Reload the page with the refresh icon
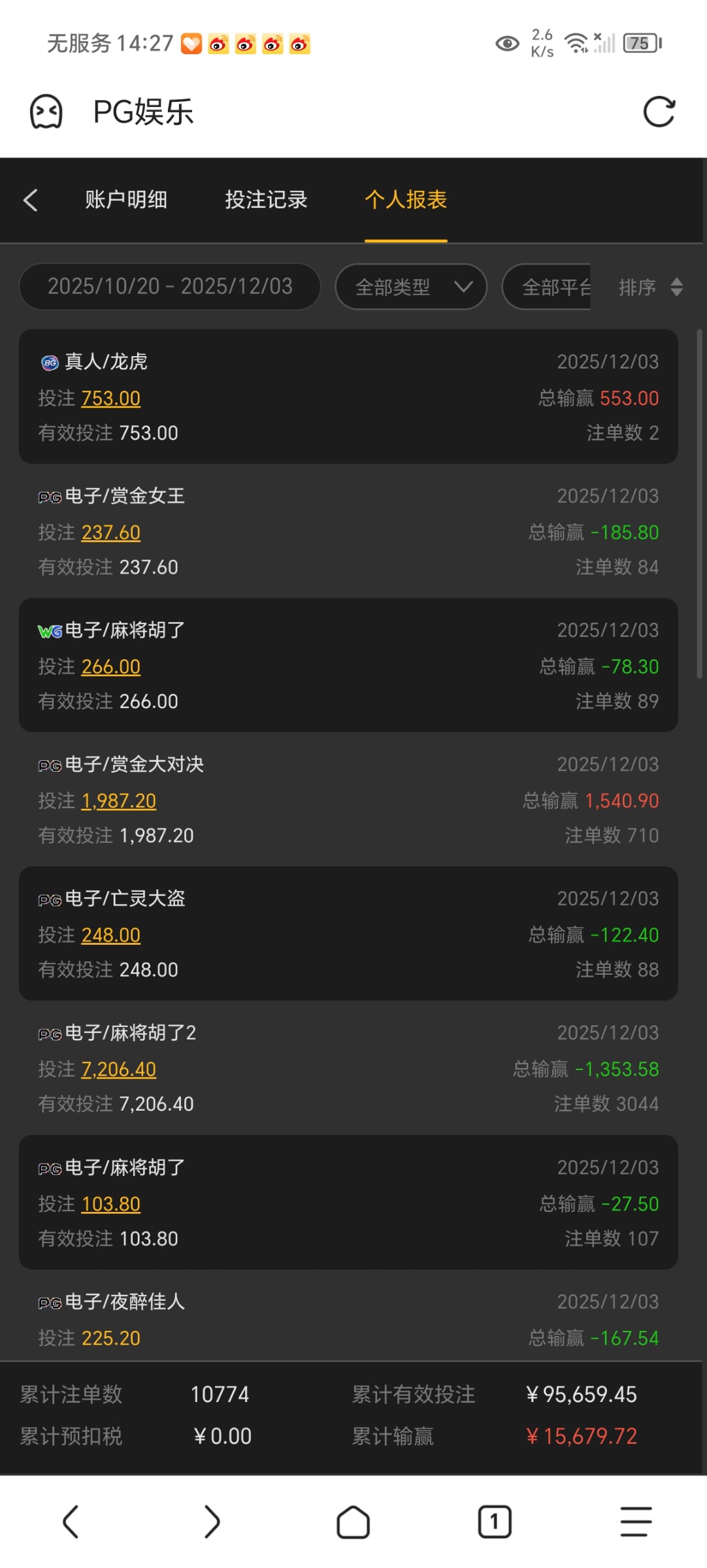The width and height of the screenshot is (707, 1568). pyautogui.click(x=659, y=112)
